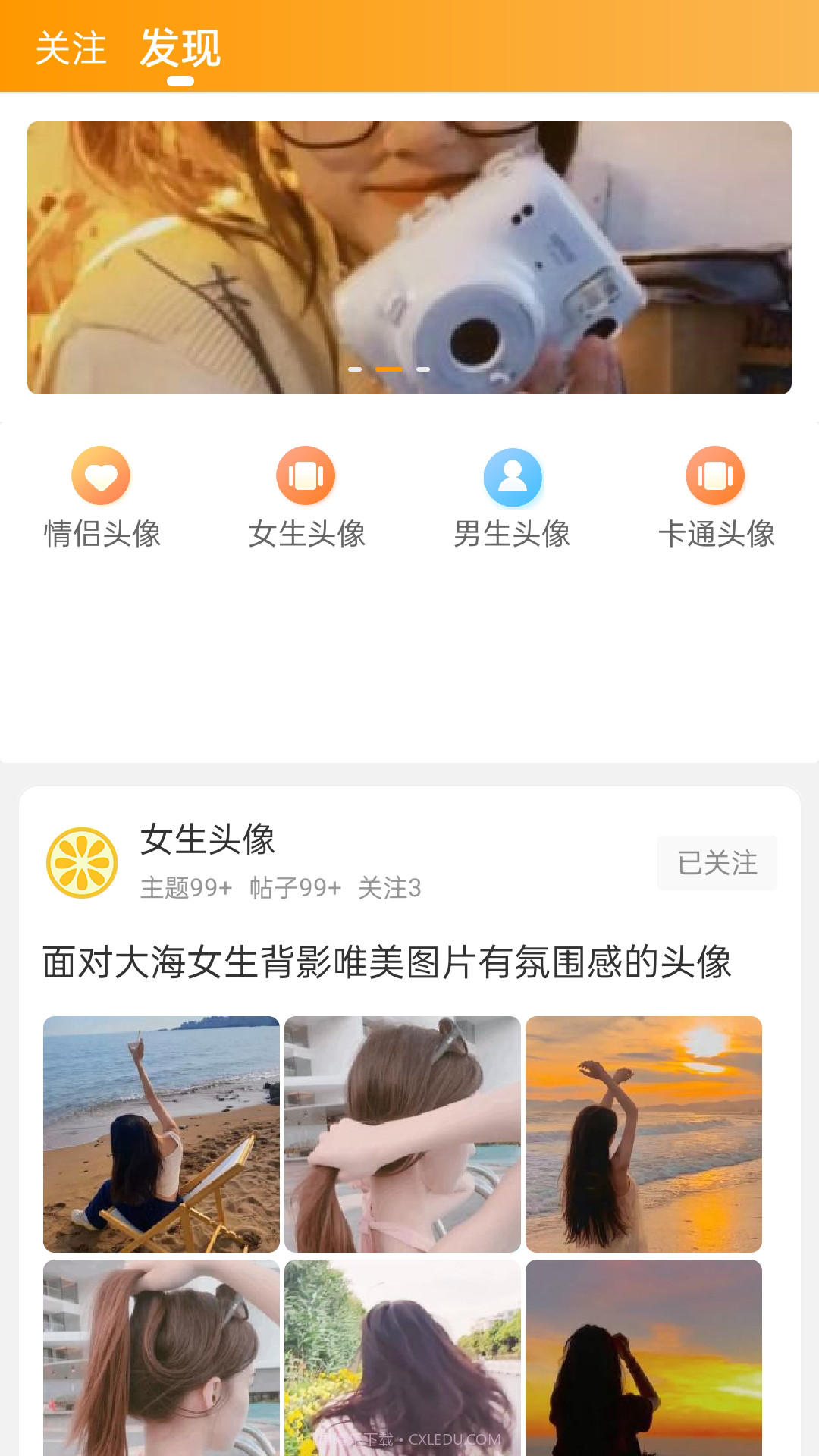Select the 发现 tab
819x1456 pixels.
[180, 49]
